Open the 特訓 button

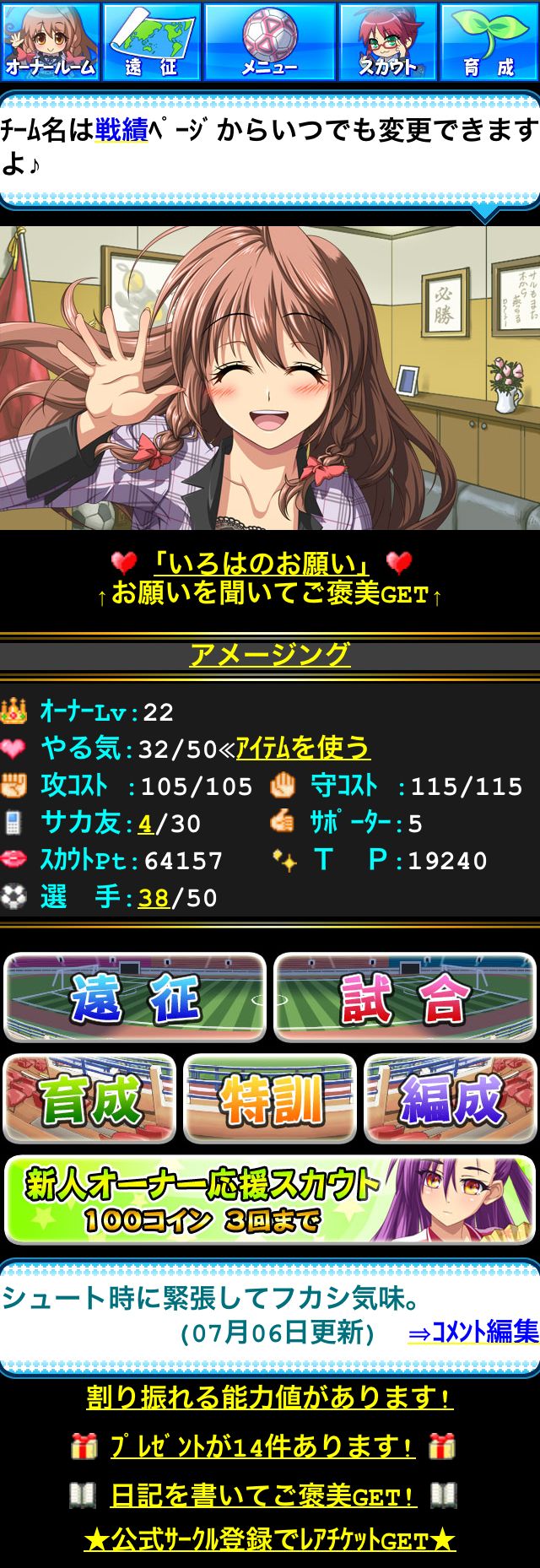coord(270,1099)
